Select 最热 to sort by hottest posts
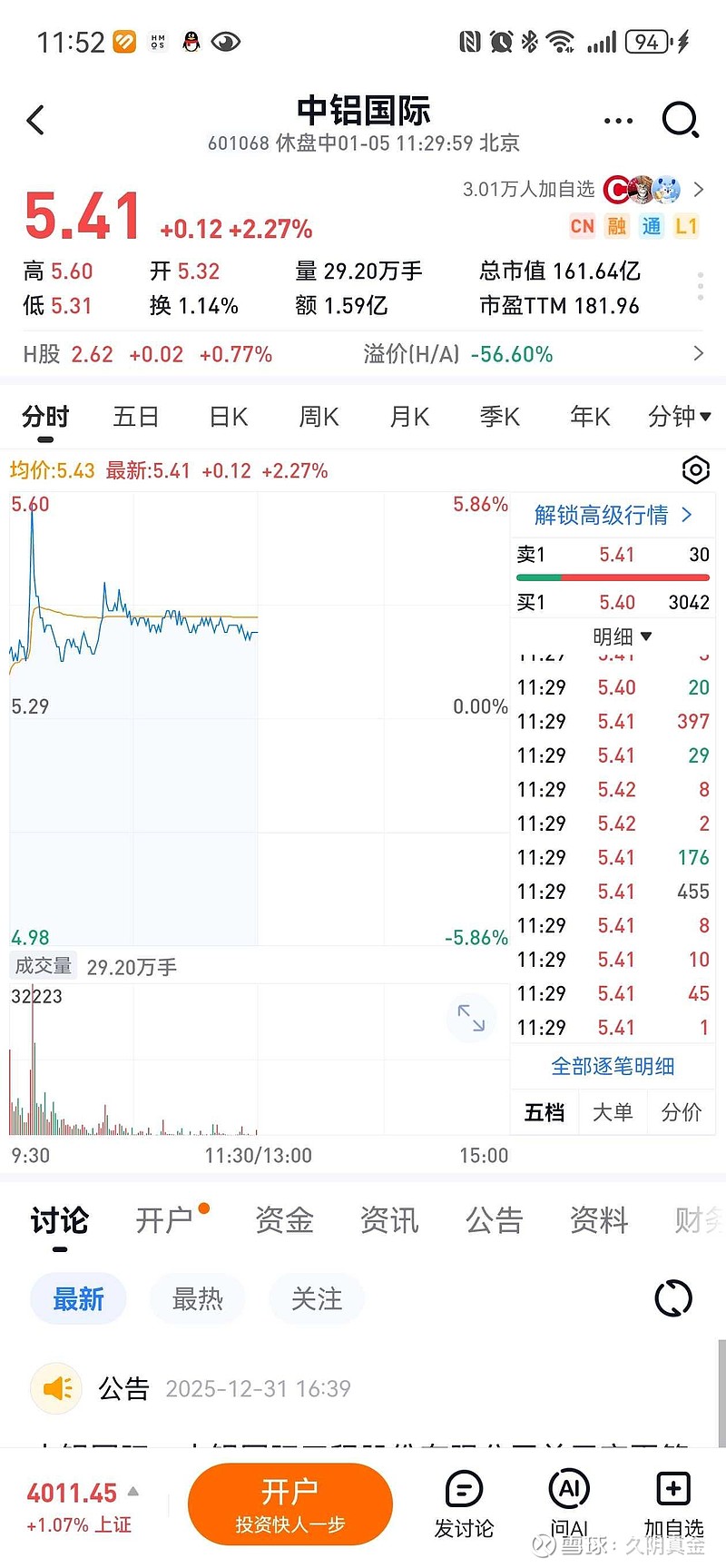 point(197,1299)
